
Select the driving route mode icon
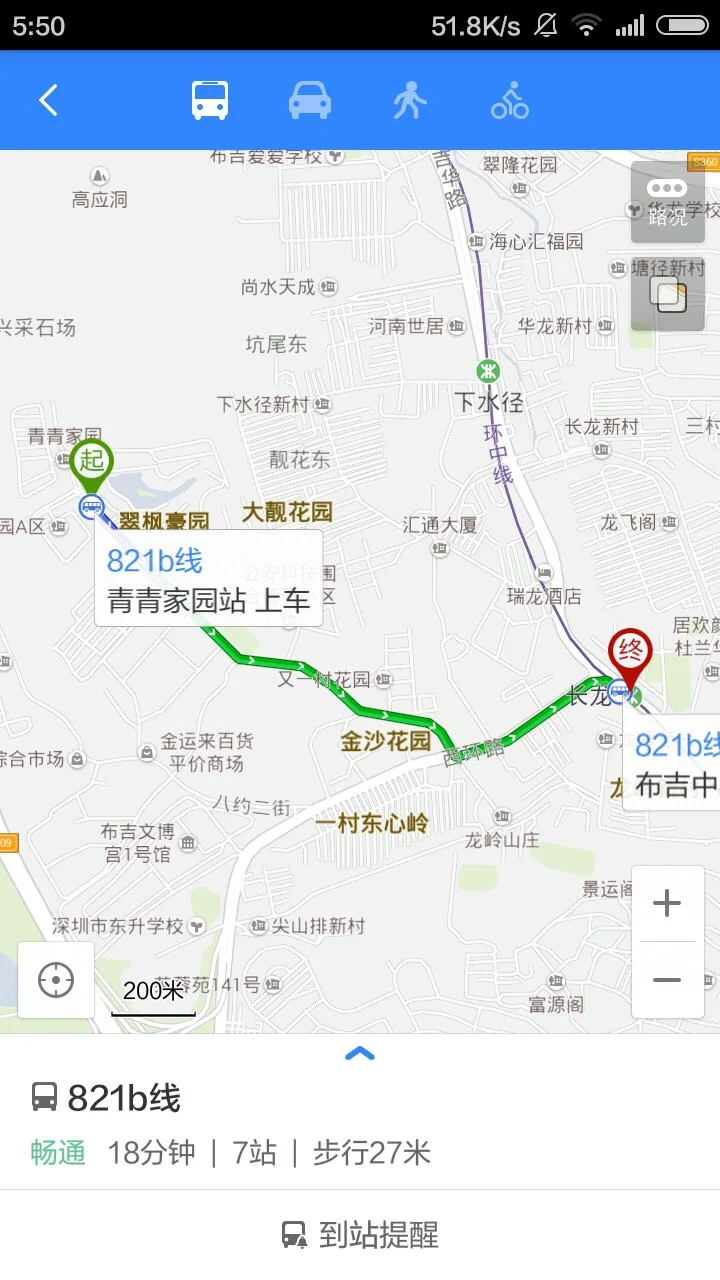point(309,100)
